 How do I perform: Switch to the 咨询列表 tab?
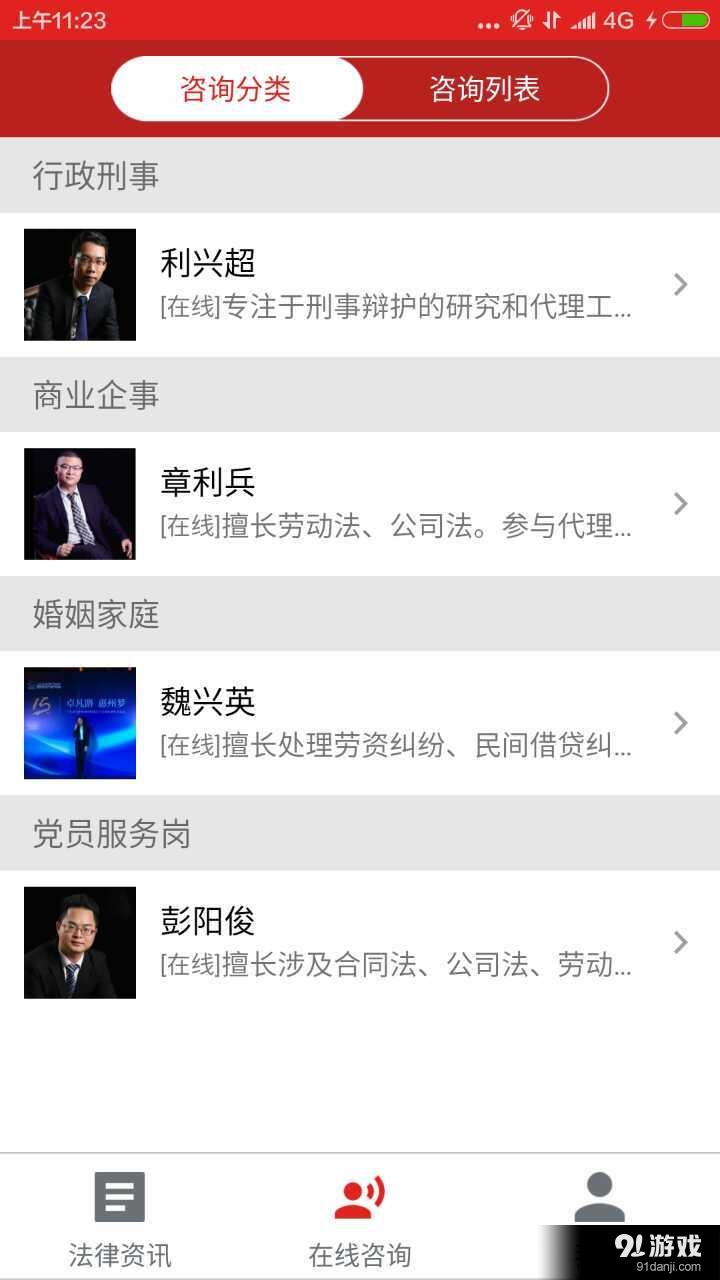click(x=484, y=89)
